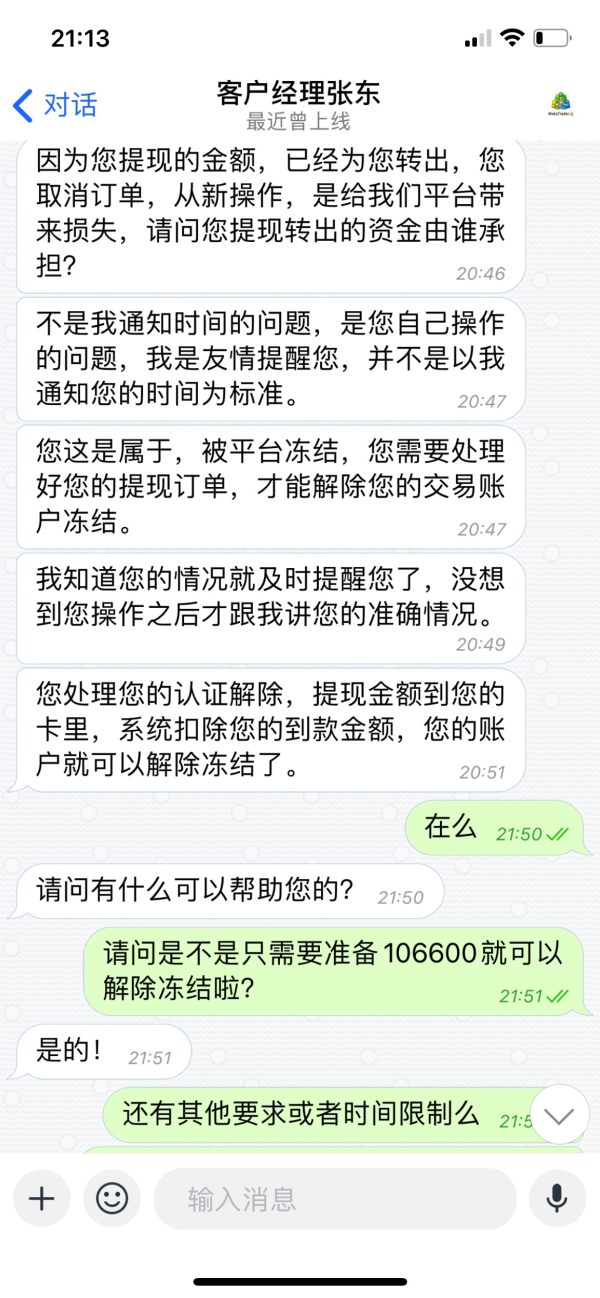
Task: Jump to latest message with down arrow
Action: (x=559, y=1115)
